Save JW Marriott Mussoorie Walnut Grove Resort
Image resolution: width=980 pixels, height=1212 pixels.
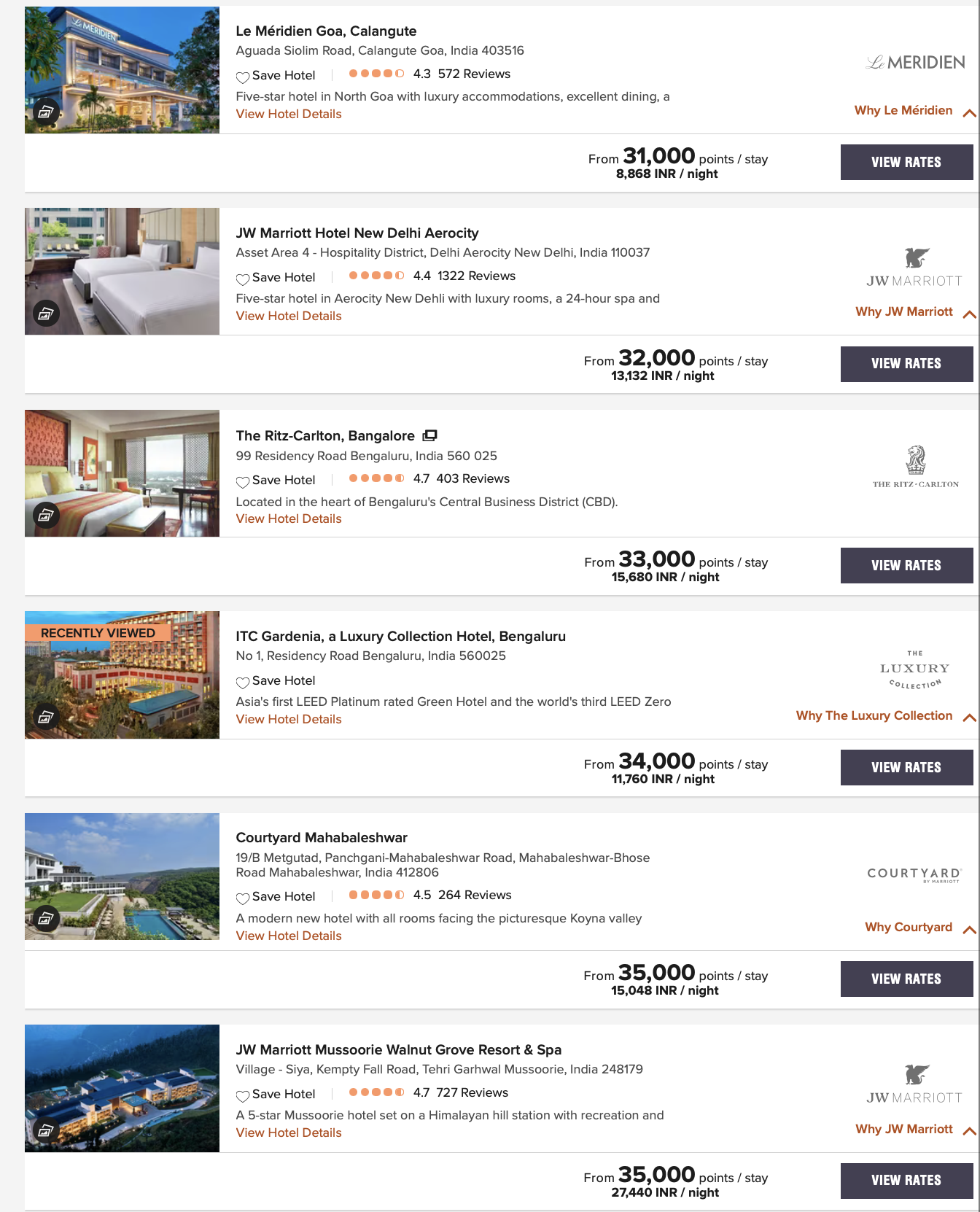pyautogui.click(x=276, y=1095)
